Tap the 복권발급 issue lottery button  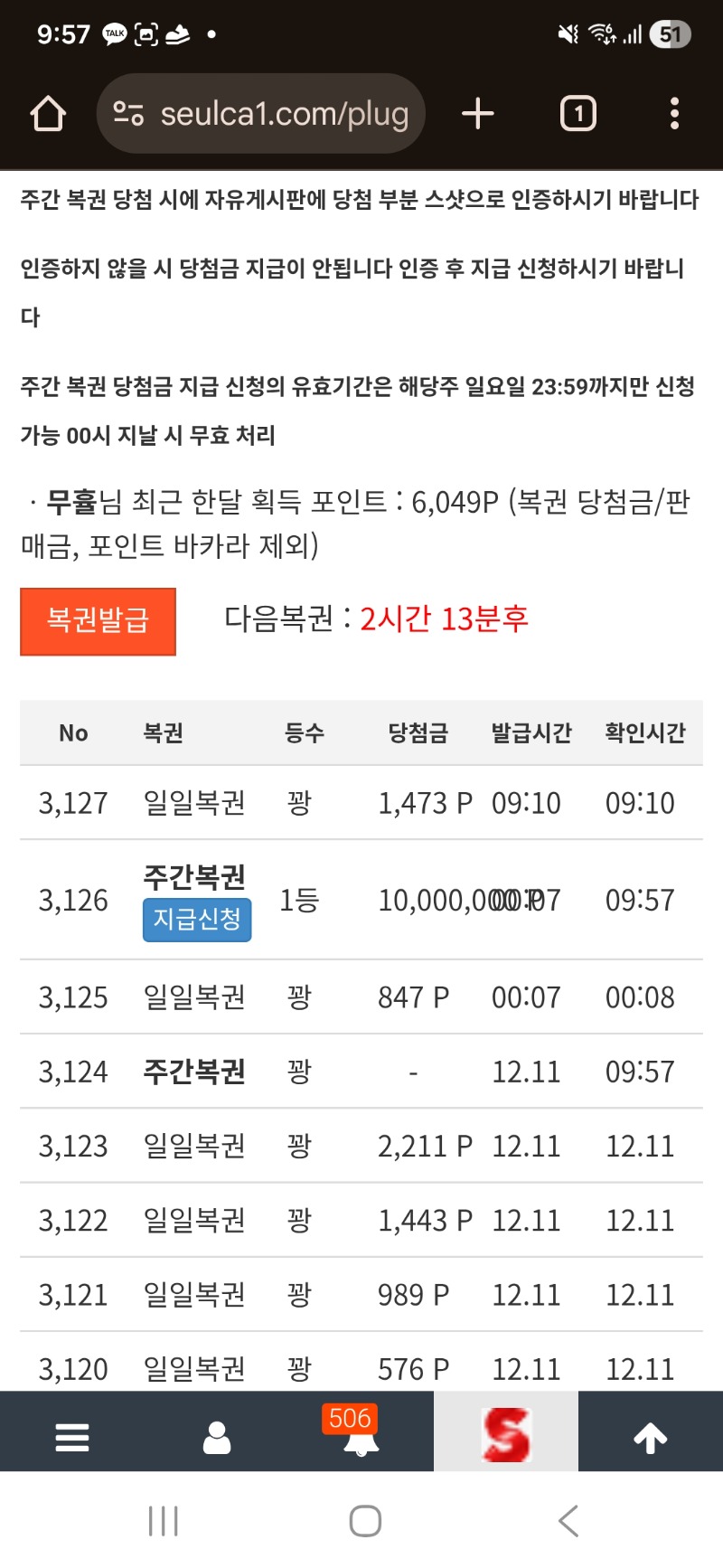click(x=98, y=620)
